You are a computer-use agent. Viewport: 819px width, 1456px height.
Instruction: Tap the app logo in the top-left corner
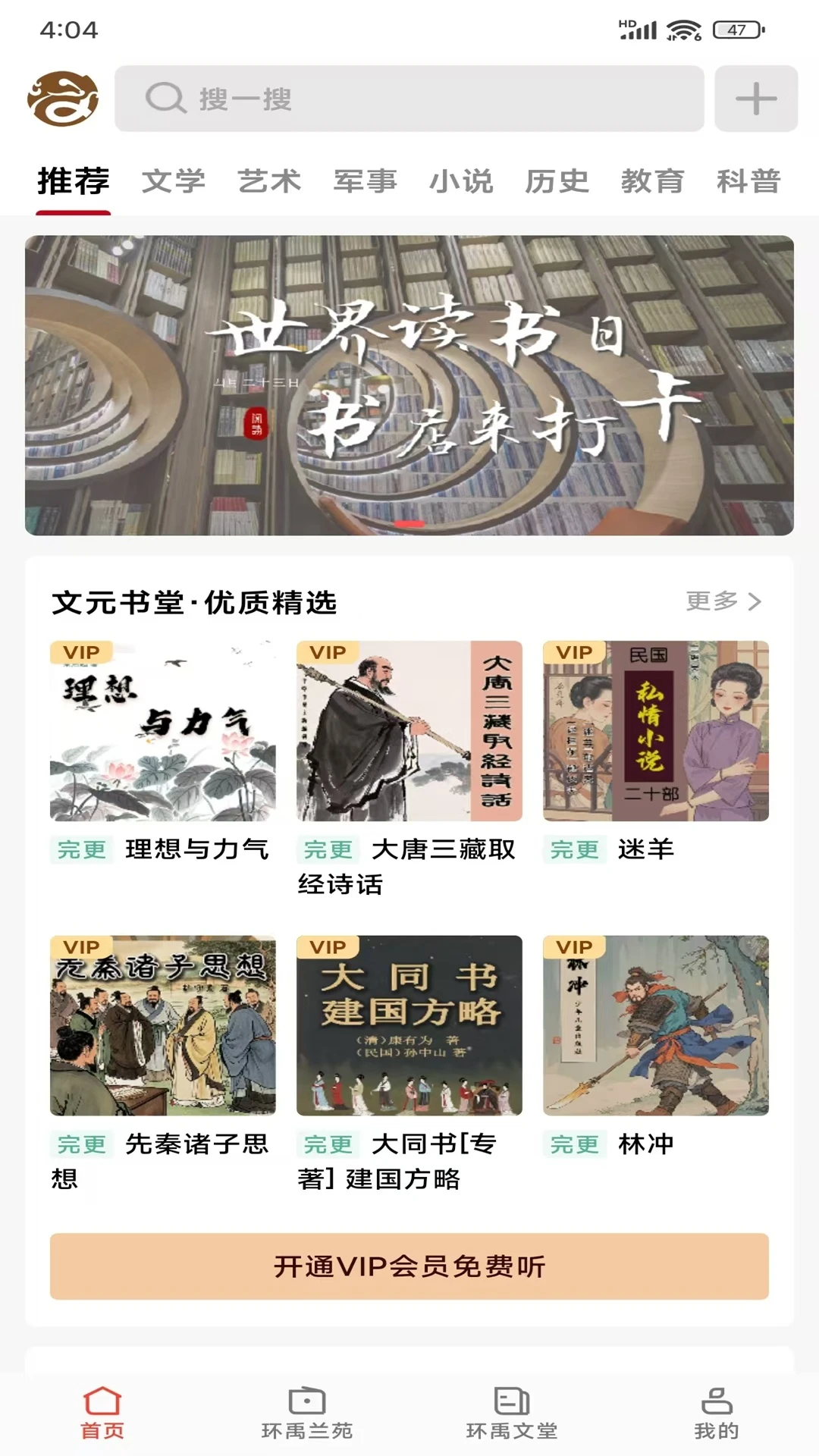[x=64, y=99]
